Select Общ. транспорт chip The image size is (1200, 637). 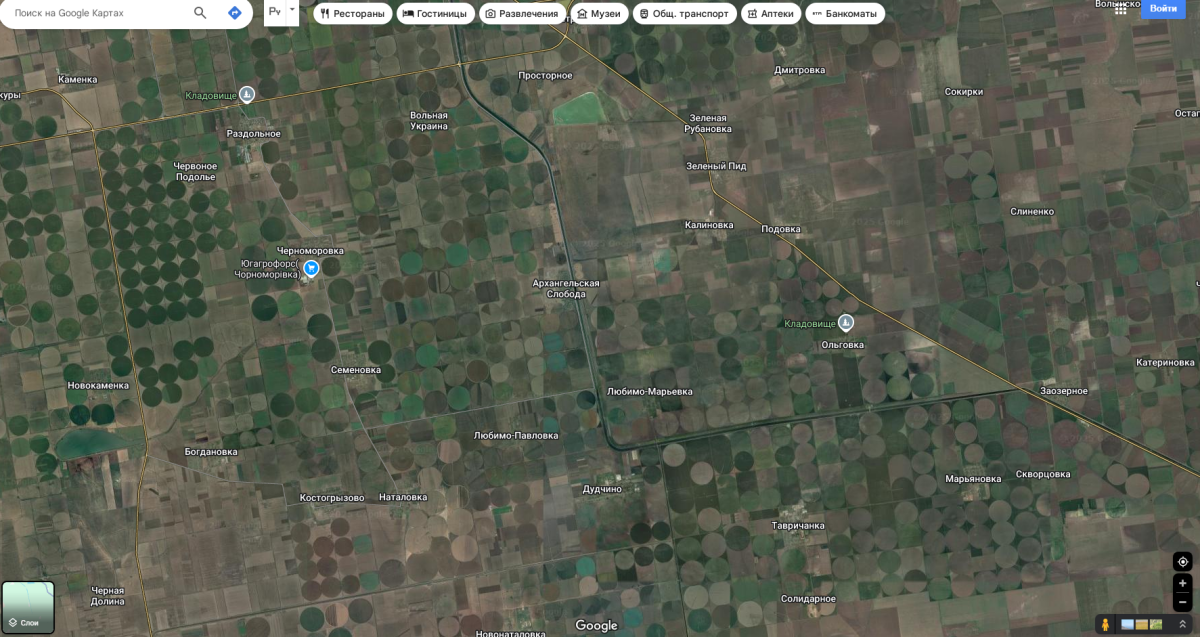coord(684,14)
